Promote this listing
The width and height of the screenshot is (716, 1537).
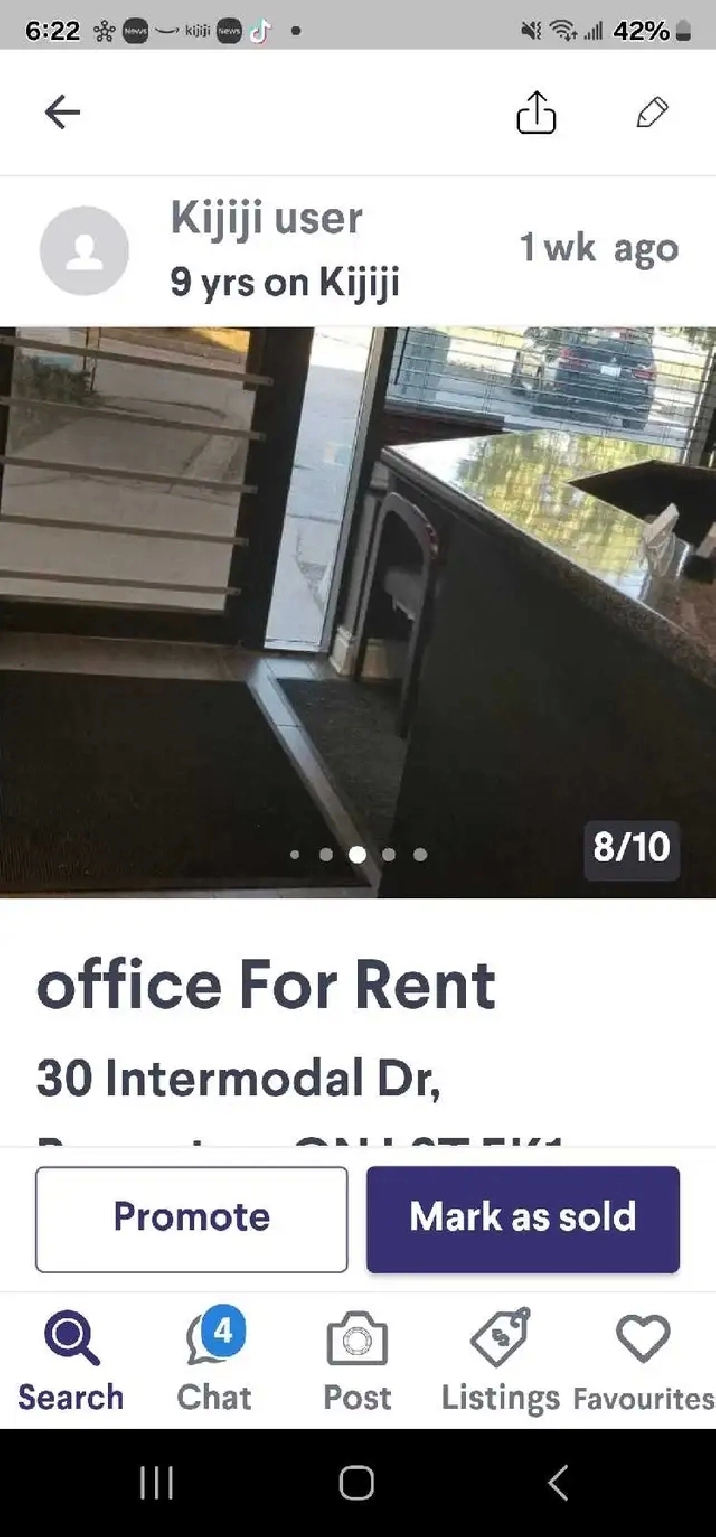(191, 1218)
